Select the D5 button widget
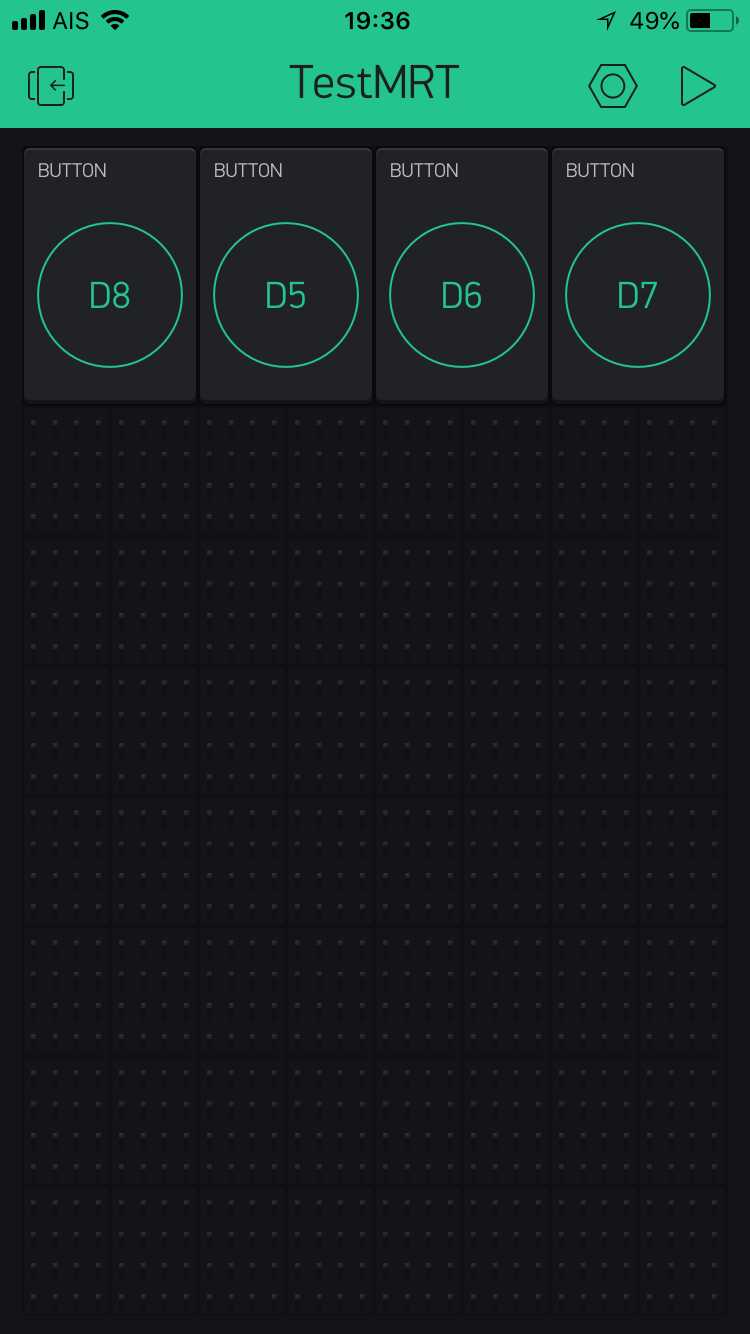The height and width of the screenshot is (1334, 750). (x=286, y=275)
